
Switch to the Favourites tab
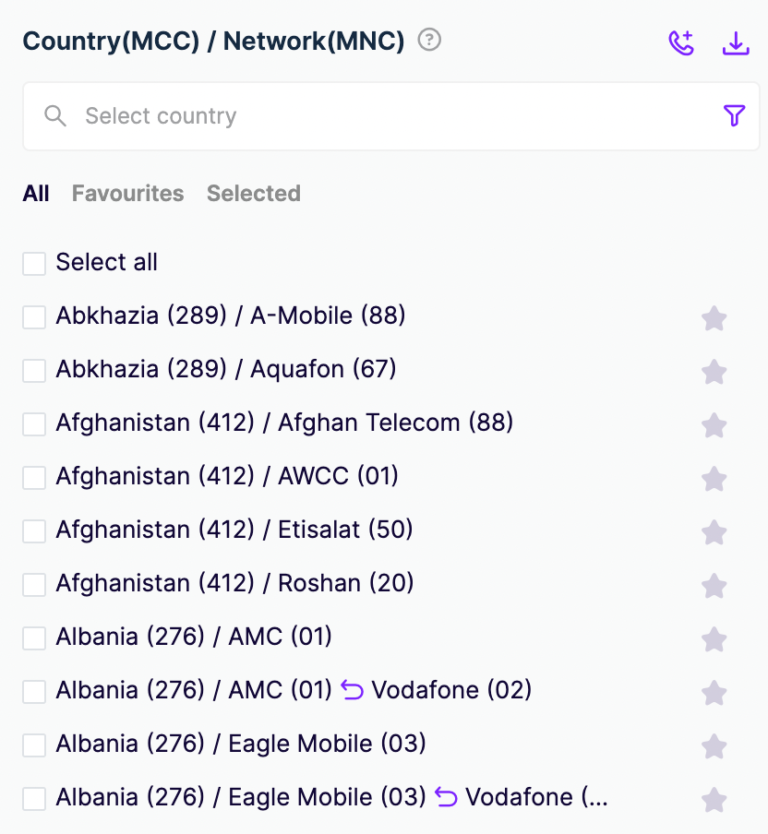pyautogui.click(x=127, y=193)
